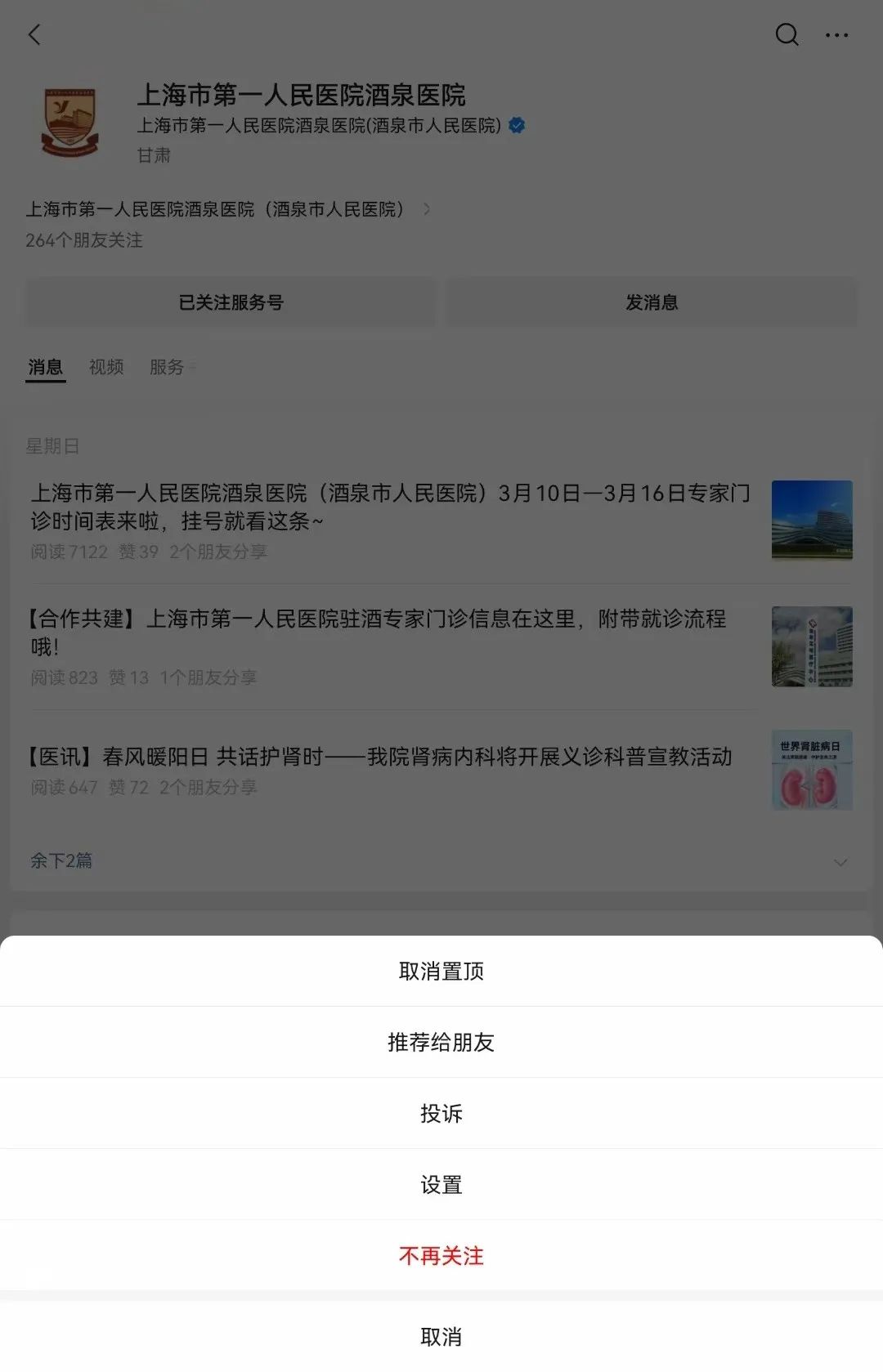This screenshot has width=883, height=1372.
Task: Dismiss the sheet with 取消
Action: pyautogui.click(x=441, y=1337)
